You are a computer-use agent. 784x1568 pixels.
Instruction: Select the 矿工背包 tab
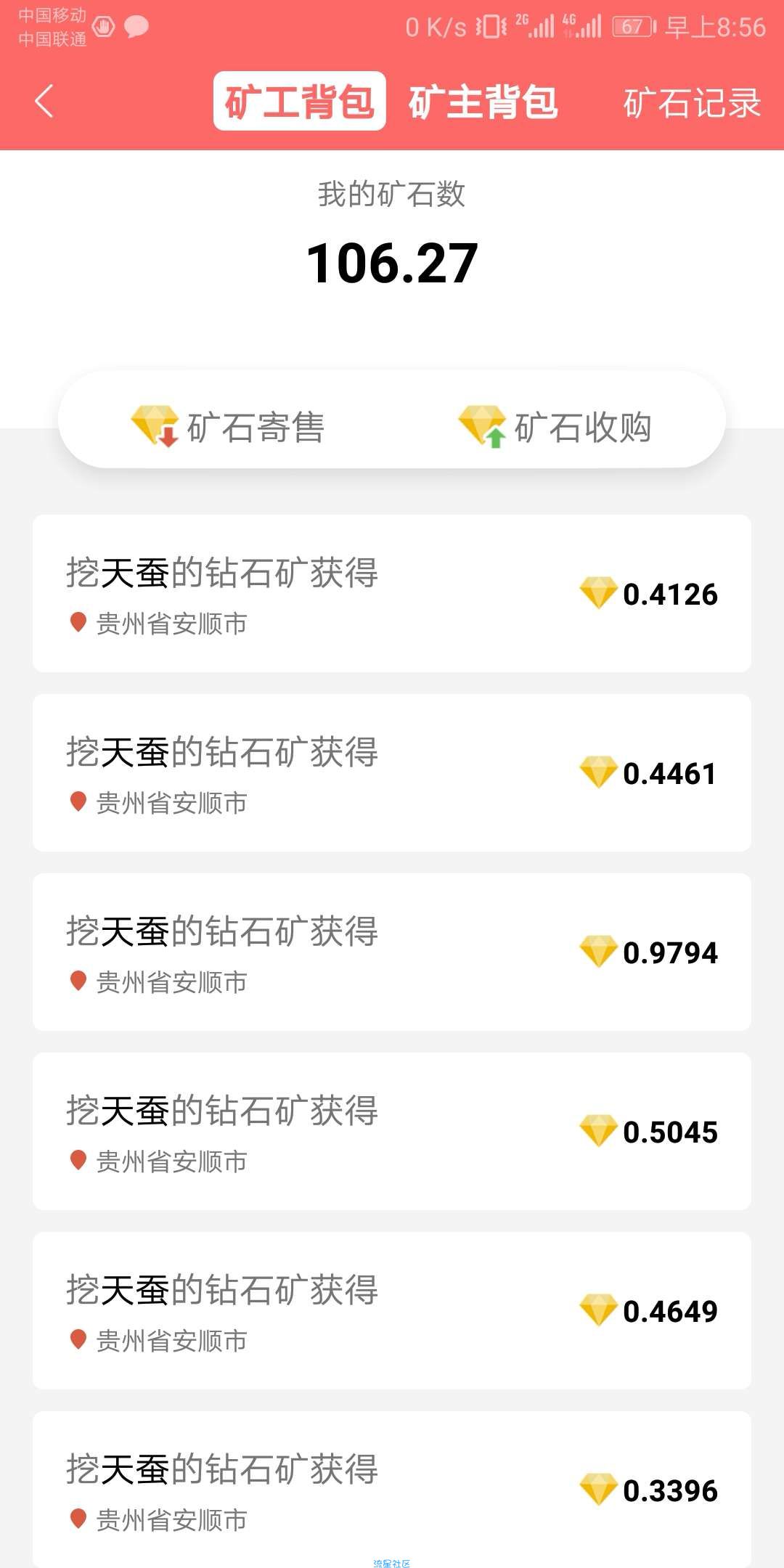click(x=299, y=101)
